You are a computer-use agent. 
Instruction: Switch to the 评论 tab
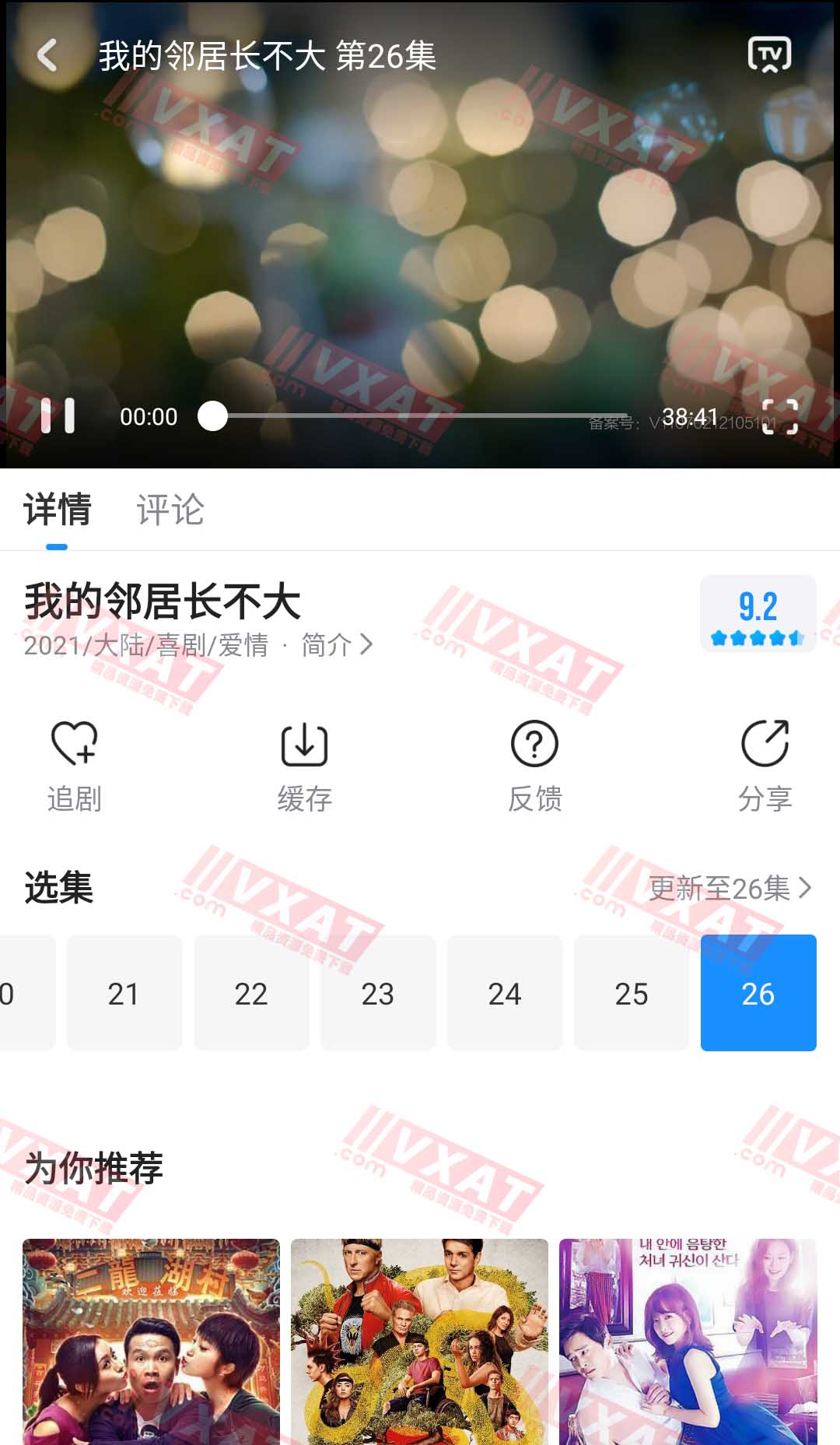pyautogui.click(x=170, y=510)
